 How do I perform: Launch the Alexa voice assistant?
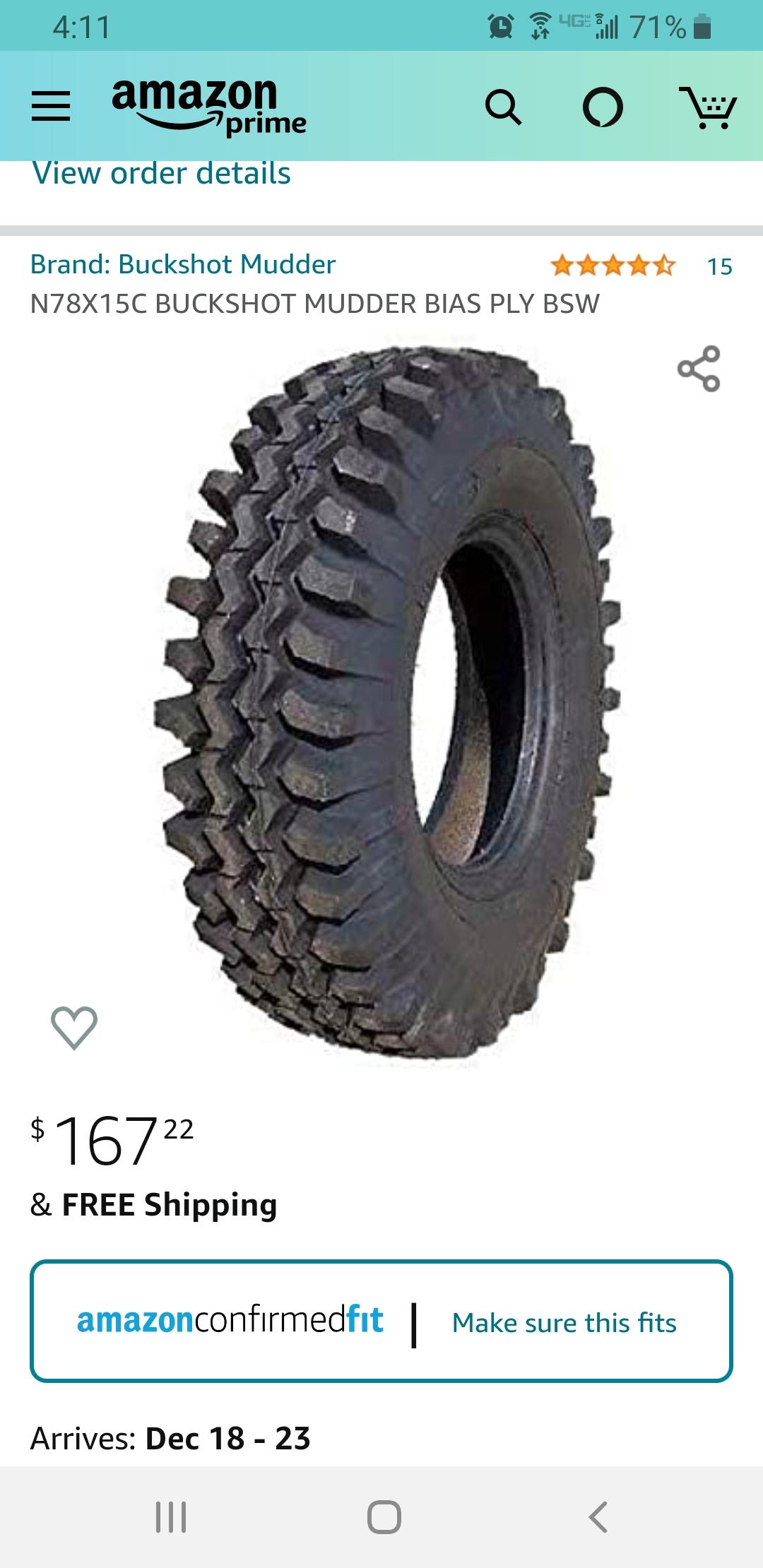point(603,107)
